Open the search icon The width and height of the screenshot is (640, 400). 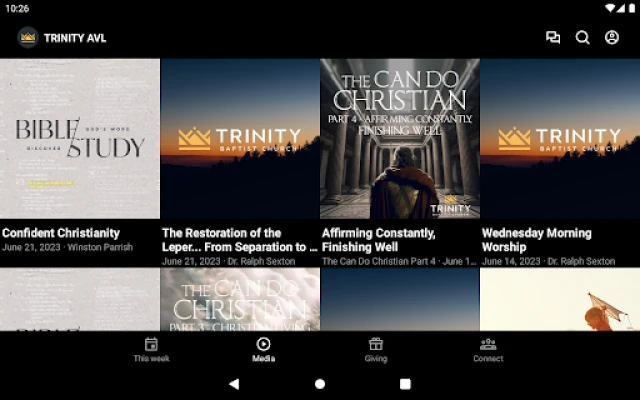click(582, 38)
